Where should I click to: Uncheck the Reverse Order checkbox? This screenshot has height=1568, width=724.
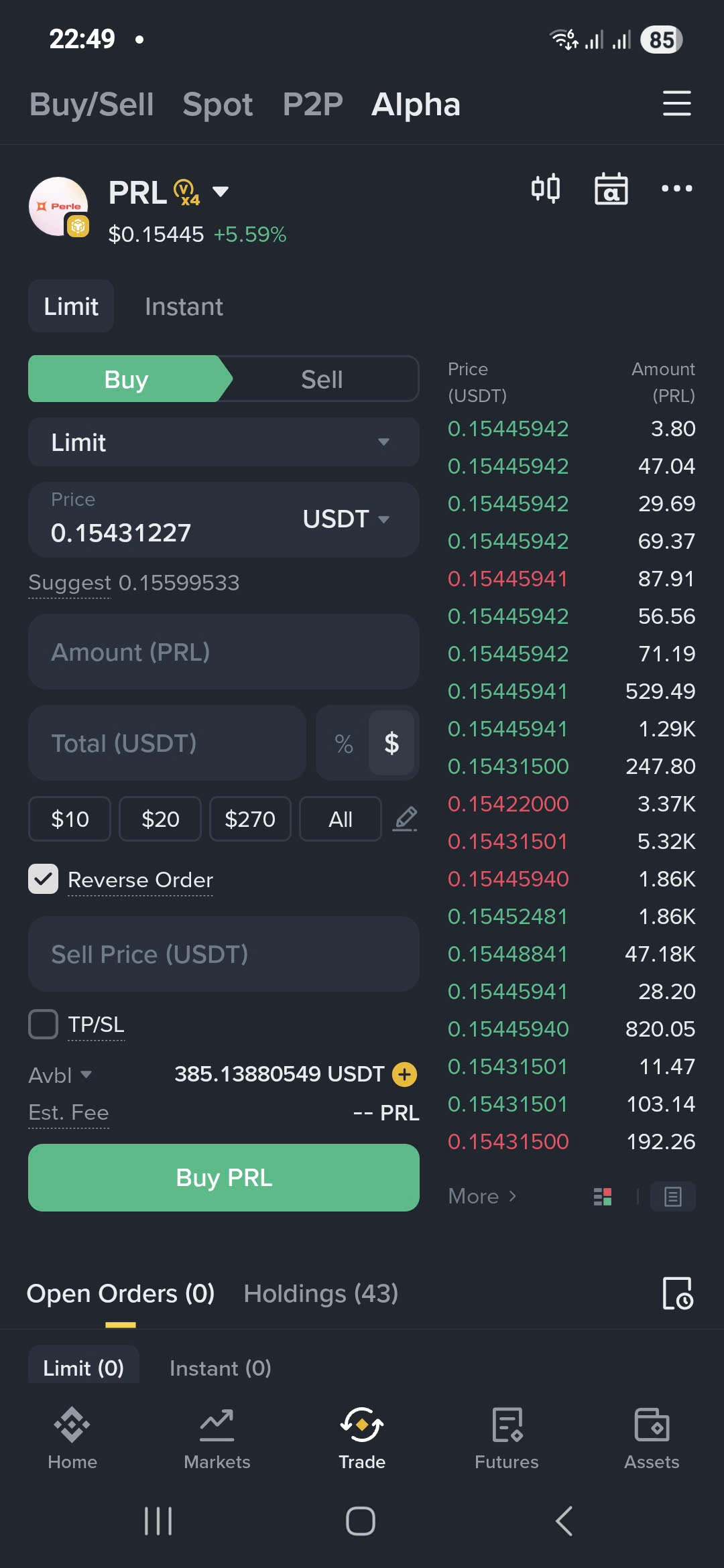[44, 879]
